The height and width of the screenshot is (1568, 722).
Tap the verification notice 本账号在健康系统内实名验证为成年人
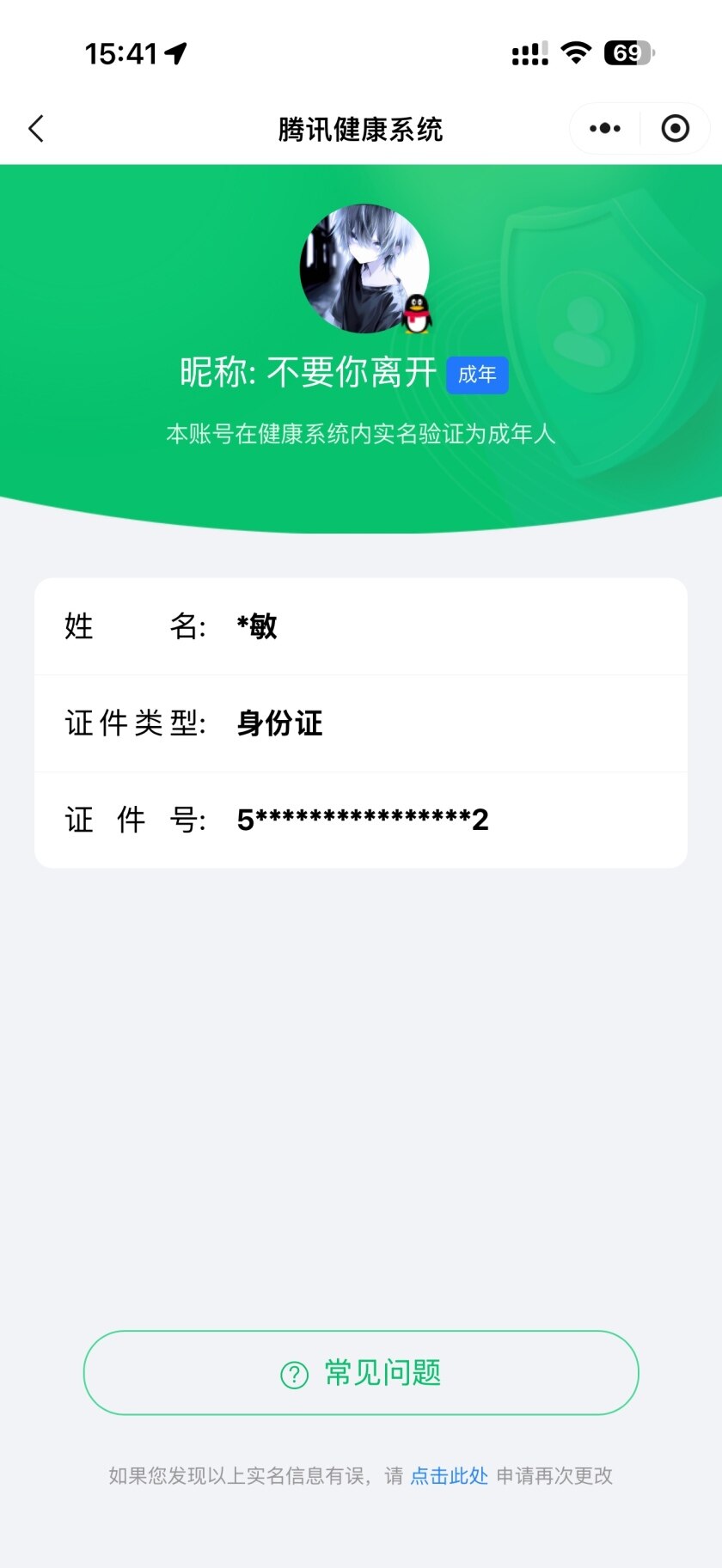point(361,435)
